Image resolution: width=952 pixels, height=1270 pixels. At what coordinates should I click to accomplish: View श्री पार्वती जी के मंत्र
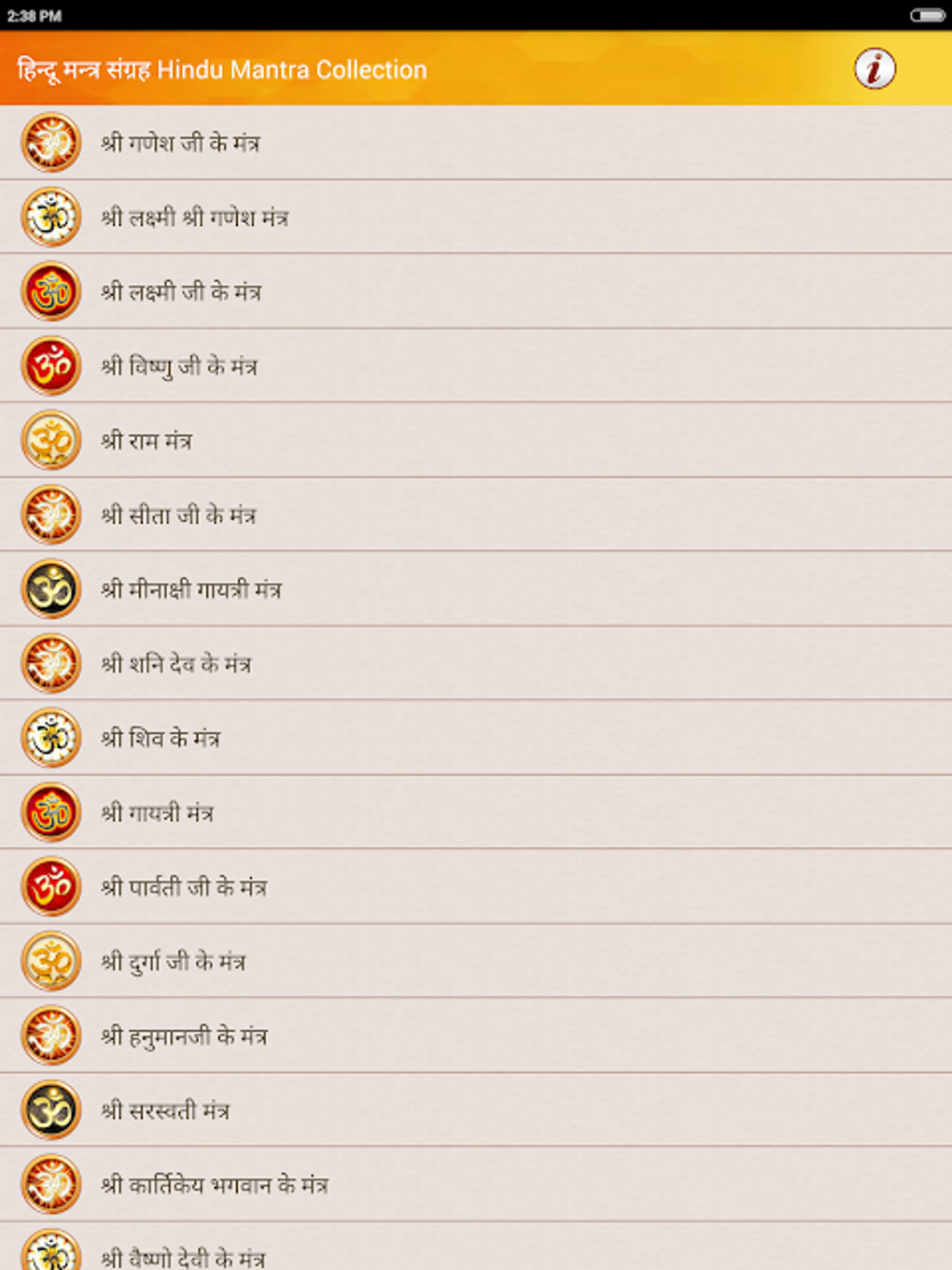(x=184, y=887)
